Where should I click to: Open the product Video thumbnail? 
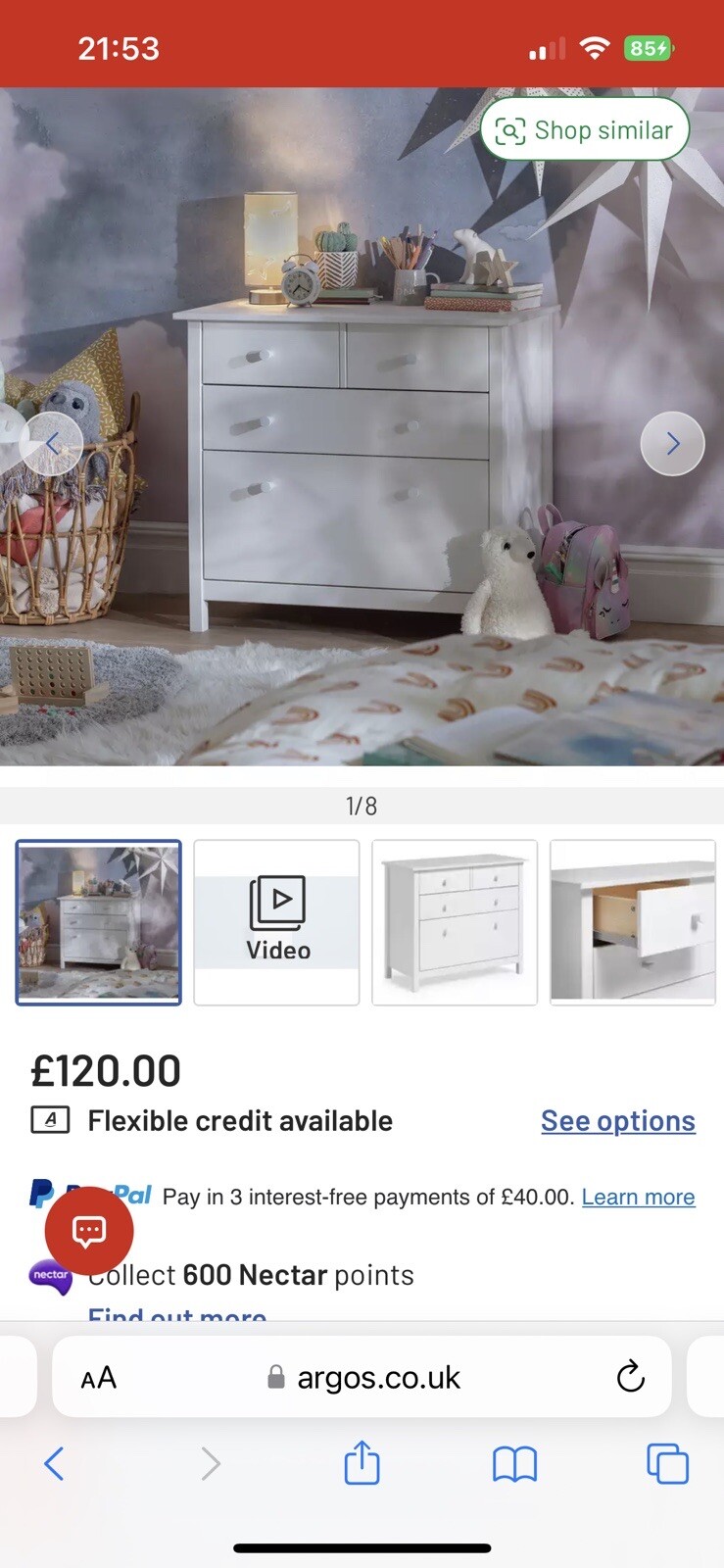point(277,922)
